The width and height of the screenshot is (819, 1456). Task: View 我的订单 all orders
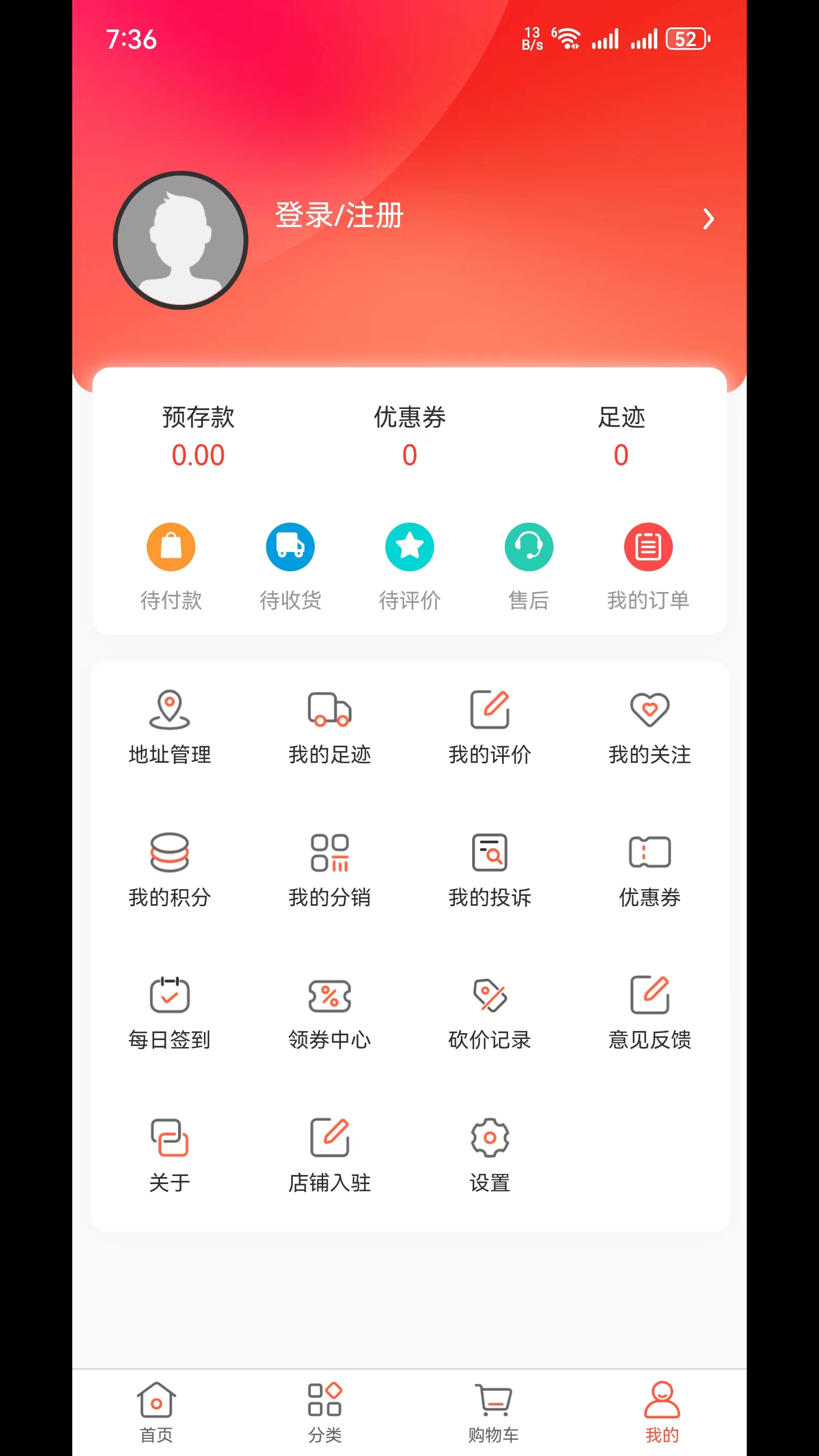tap(648, 566)
